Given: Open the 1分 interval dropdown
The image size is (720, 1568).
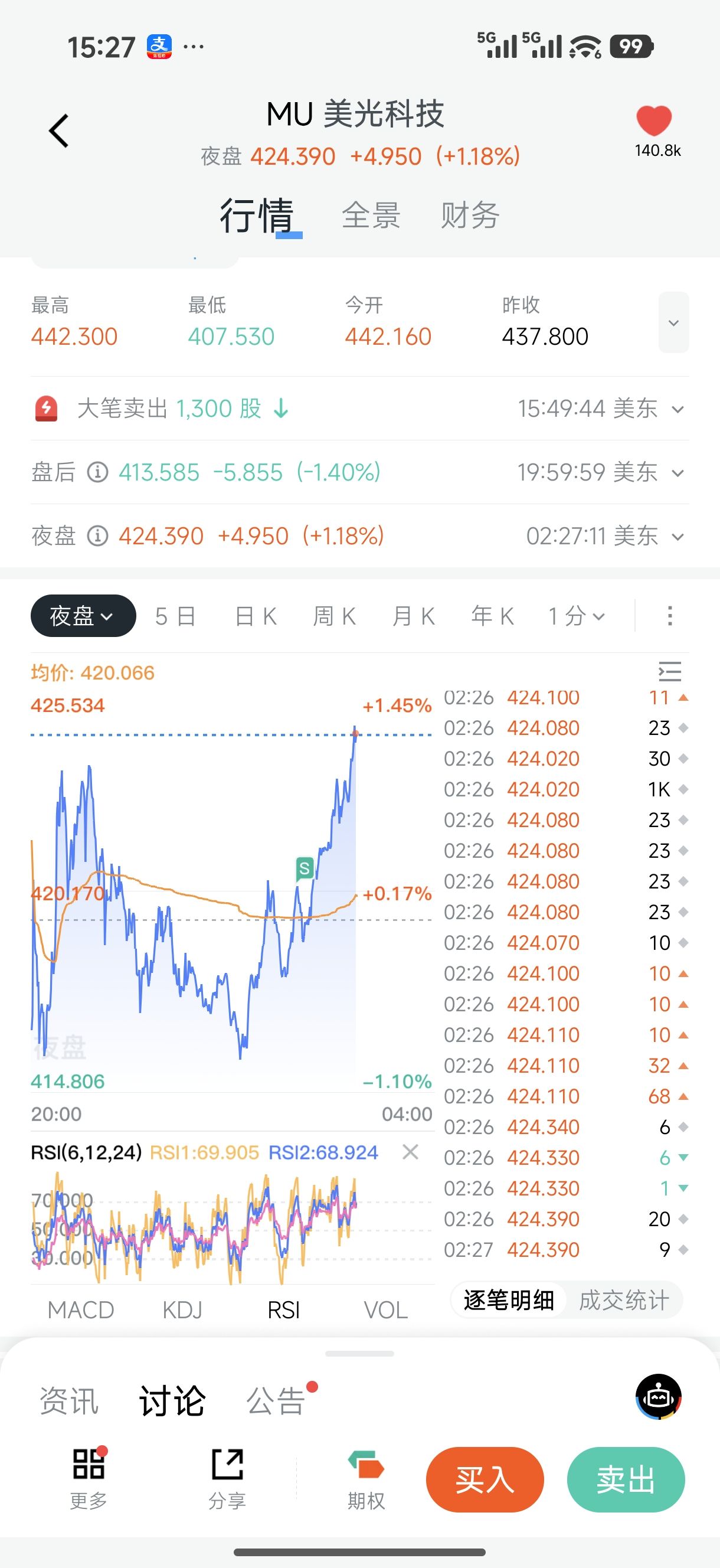Looking at the screenshot, I should coord(576,616).
